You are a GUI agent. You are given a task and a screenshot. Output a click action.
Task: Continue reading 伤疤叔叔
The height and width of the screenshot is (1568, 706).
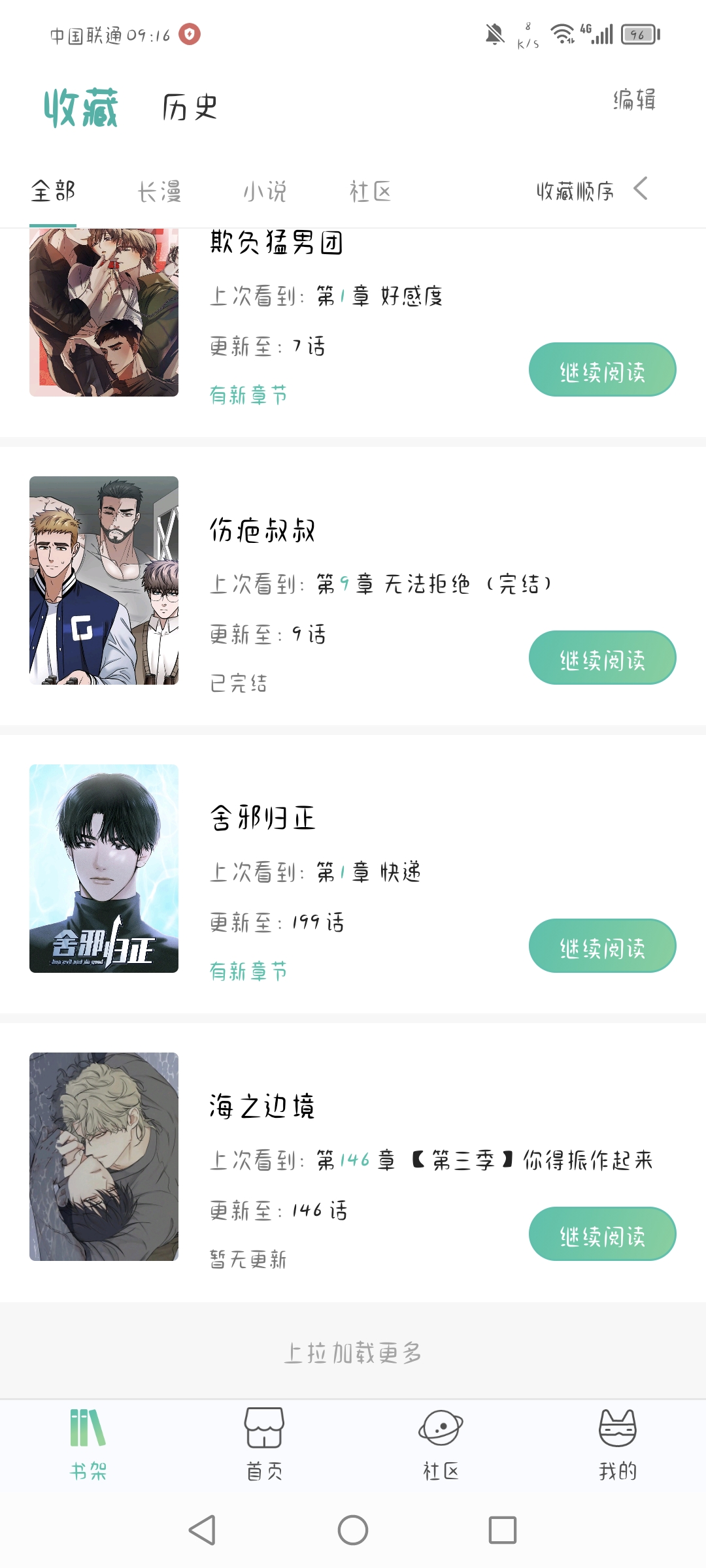[x=602, y=658]
